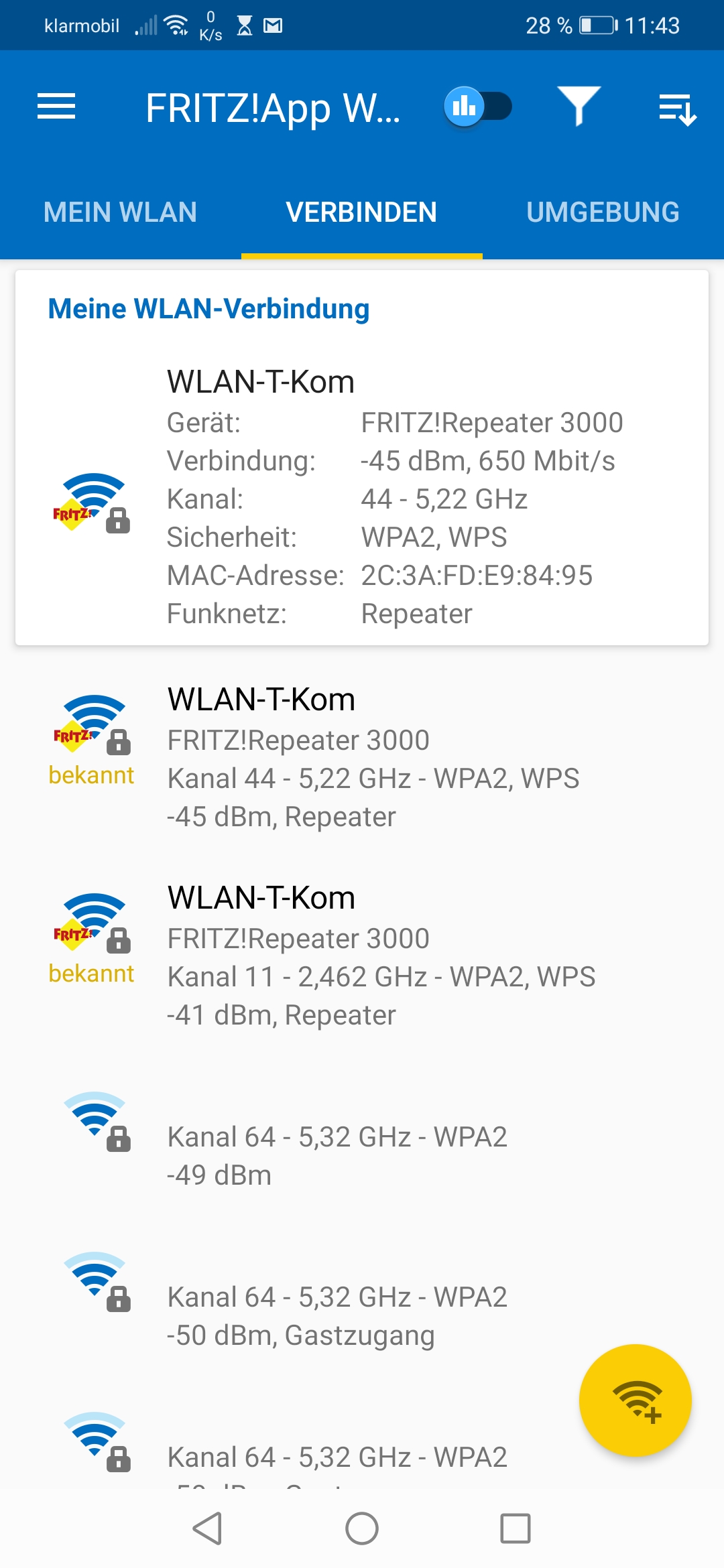Go back using the system back button
Viewport: 724px width, 1568px height.
[x=207, y=1528]
